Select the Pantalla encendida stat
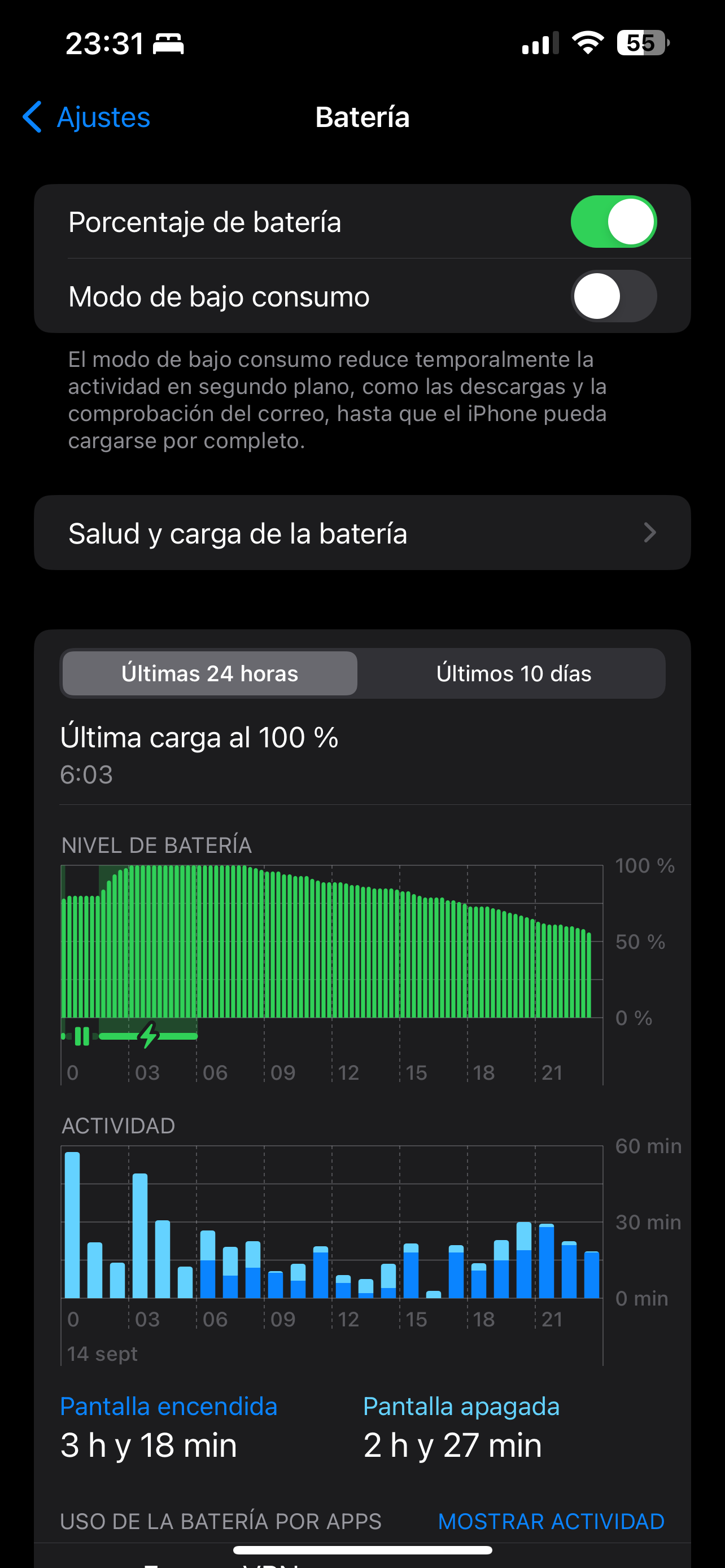 coord(169,1426)
